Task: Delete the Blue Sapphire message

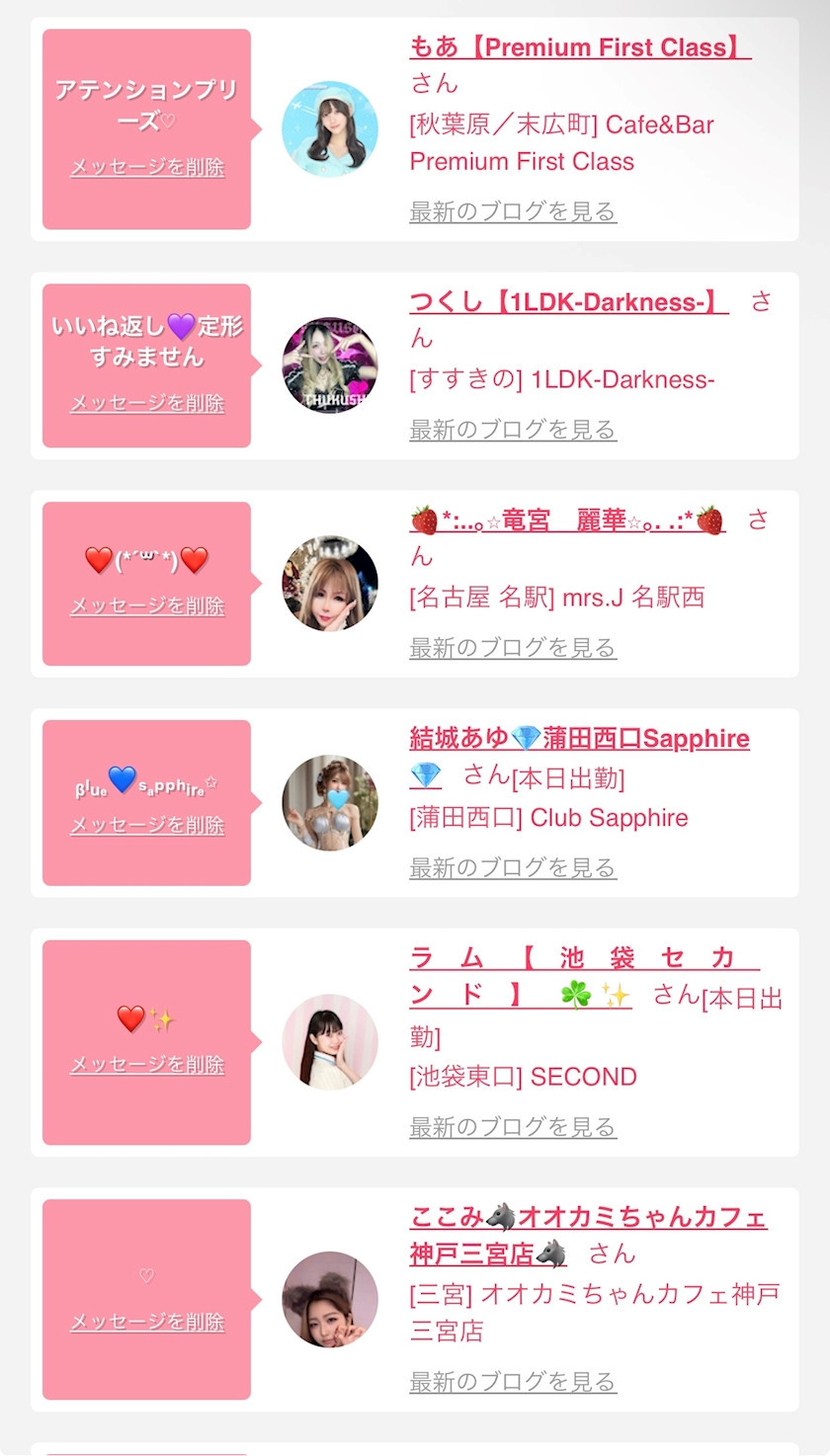Action: [x=147, y=825]
